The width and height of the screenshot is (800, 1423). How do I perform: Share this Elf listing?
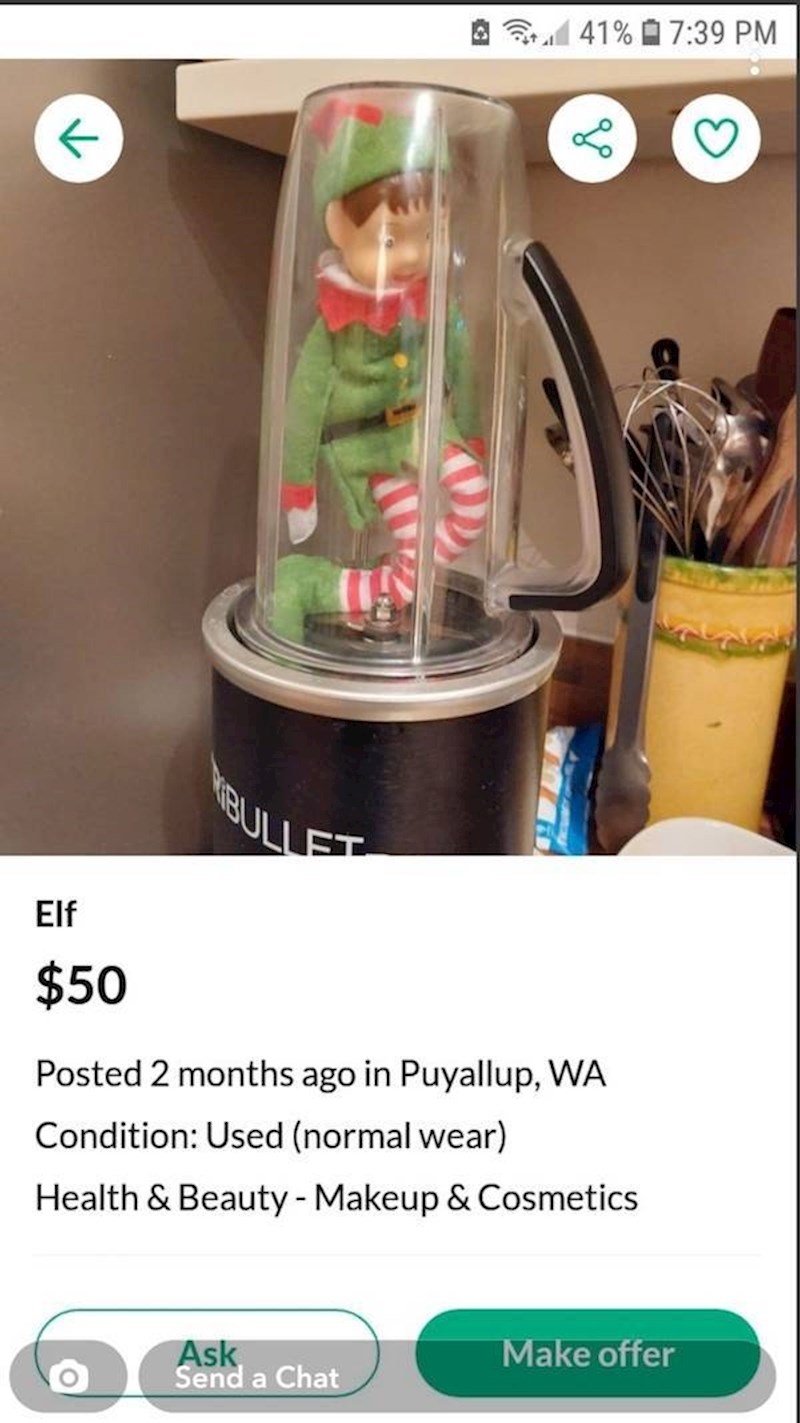592,139
